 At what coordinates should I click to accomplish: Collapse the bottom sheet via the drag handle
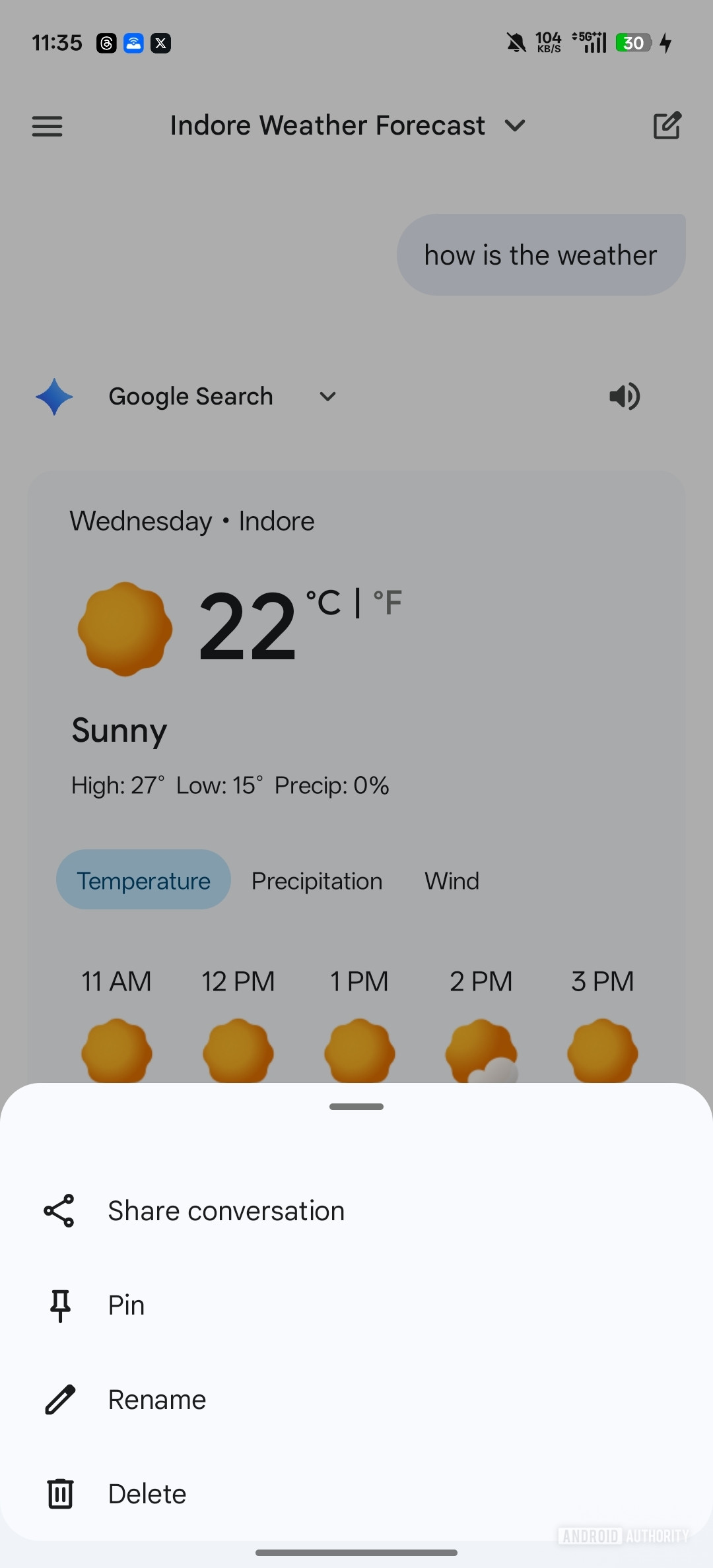tap(356, 1107)
